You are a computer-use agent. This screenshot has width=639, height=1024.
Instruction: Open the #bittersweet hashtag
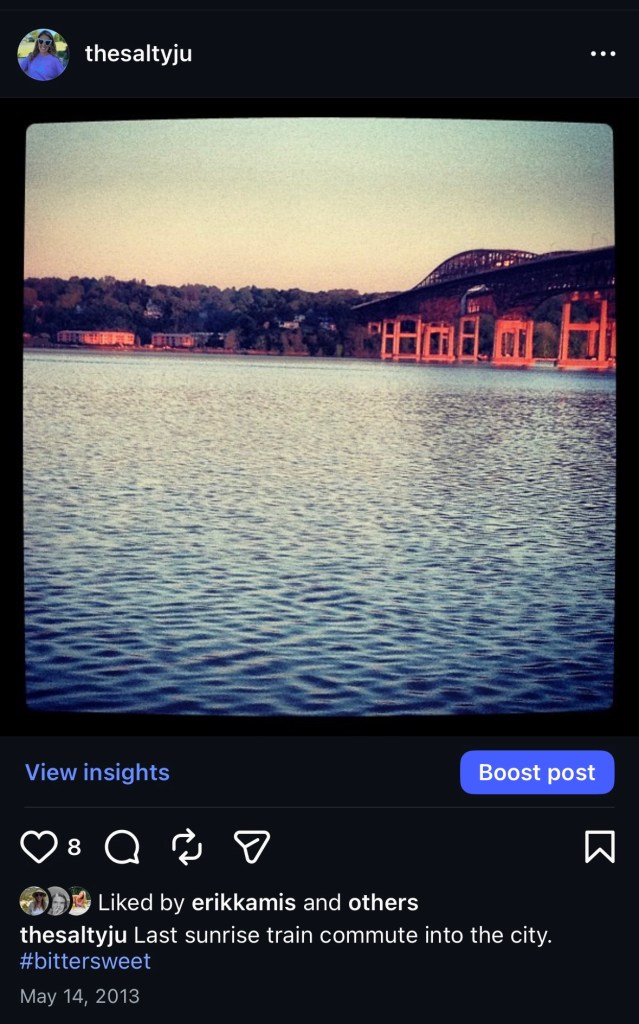(x=85, y=962)
